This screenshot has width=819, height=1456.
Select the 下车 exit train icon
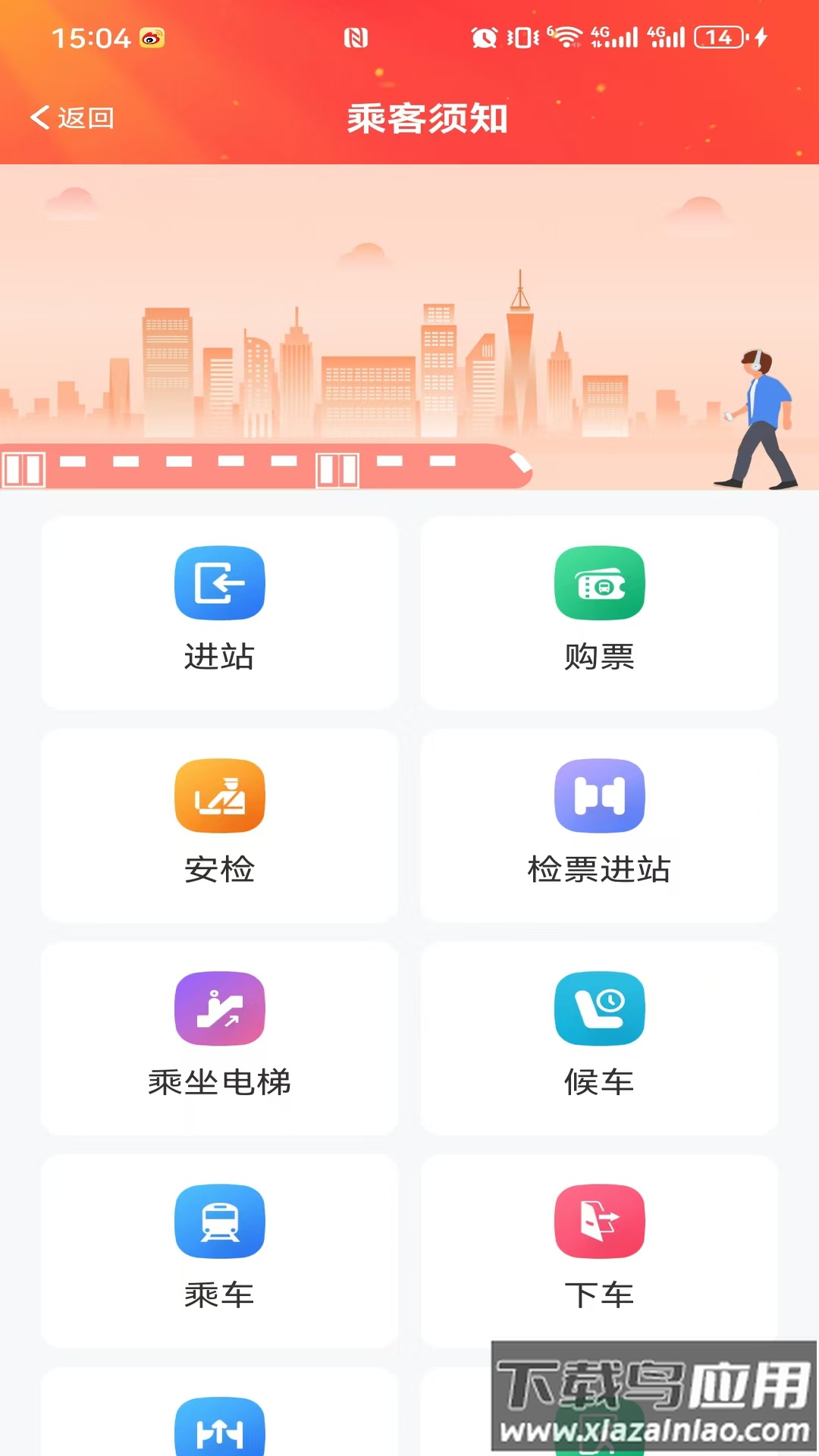(x=599, y=1220)
